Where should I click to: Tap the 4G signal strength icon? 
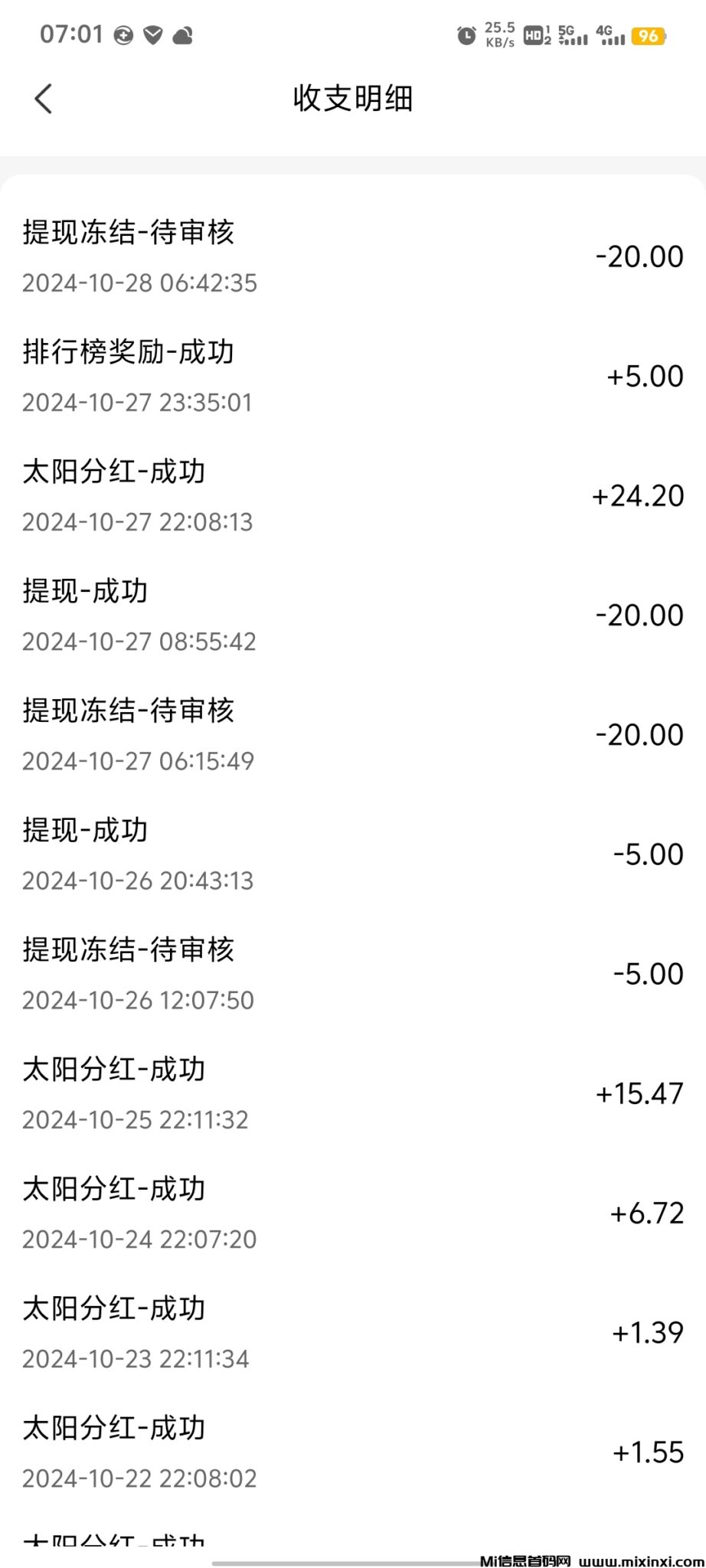613,35
